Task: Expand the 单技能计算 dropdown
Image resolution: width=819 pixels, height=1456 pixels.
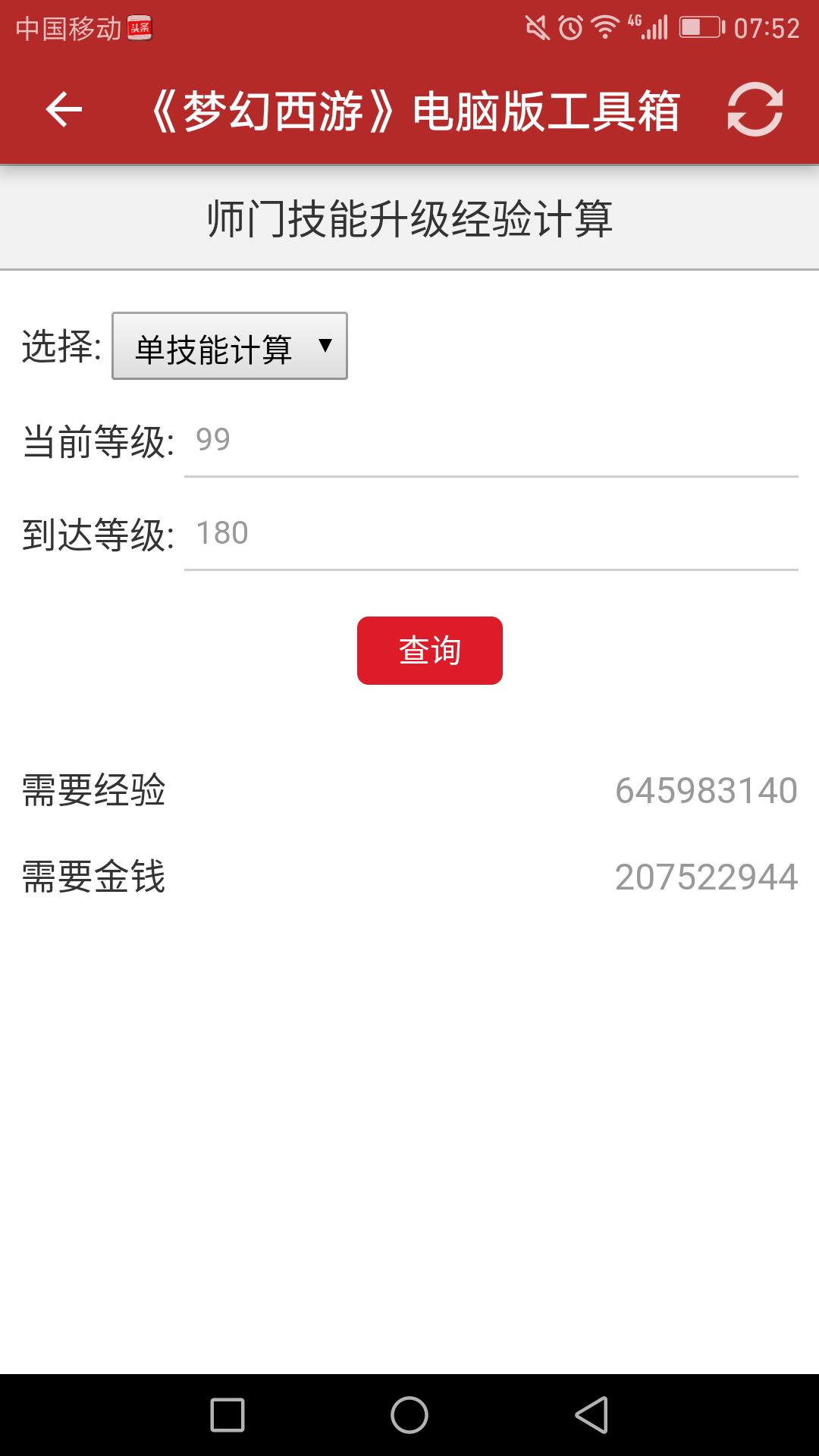Action: pyautogui.click(x=230, y=346)
